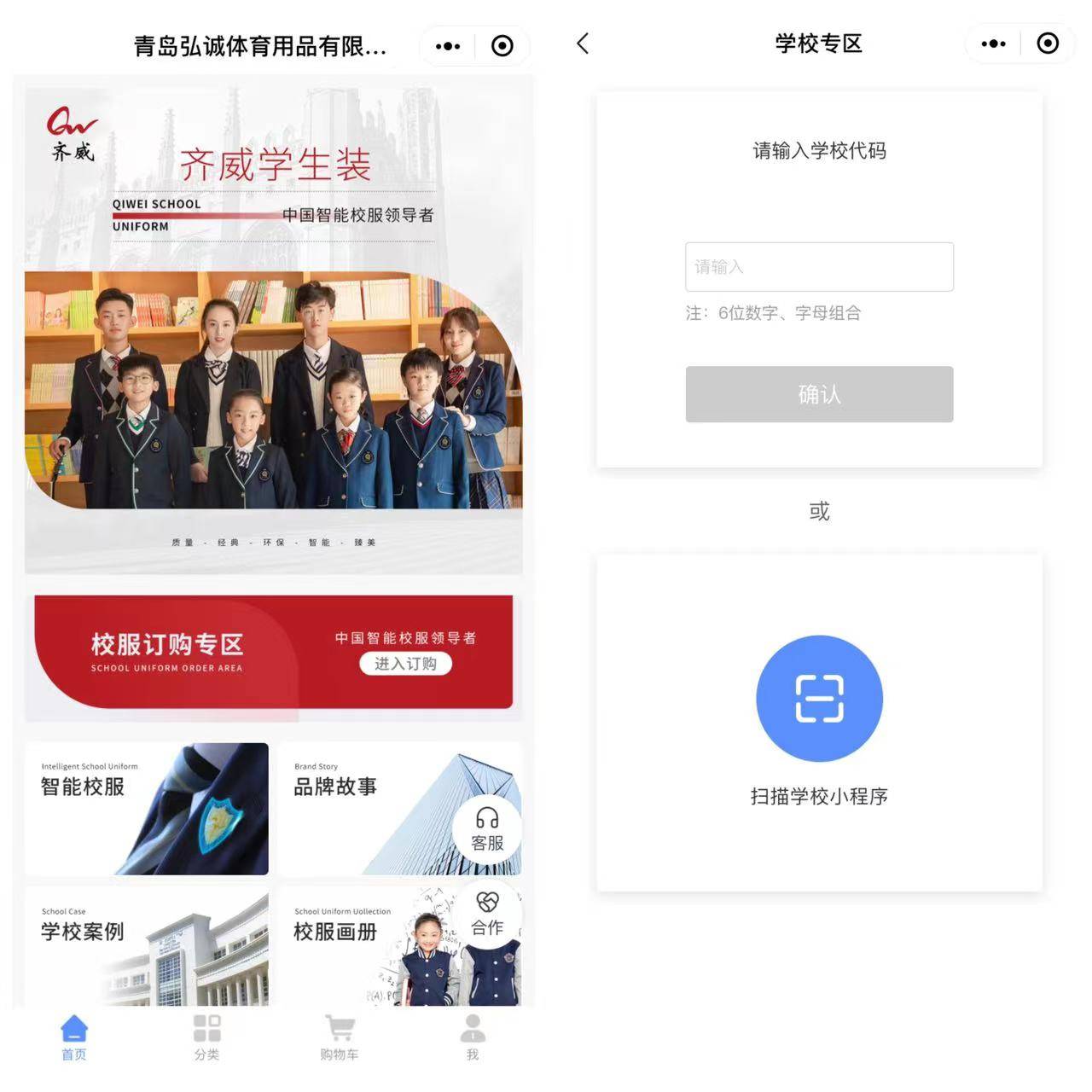Switch to the 分类 tab
1092x1092 pixels.
[x=206, y=1037]
